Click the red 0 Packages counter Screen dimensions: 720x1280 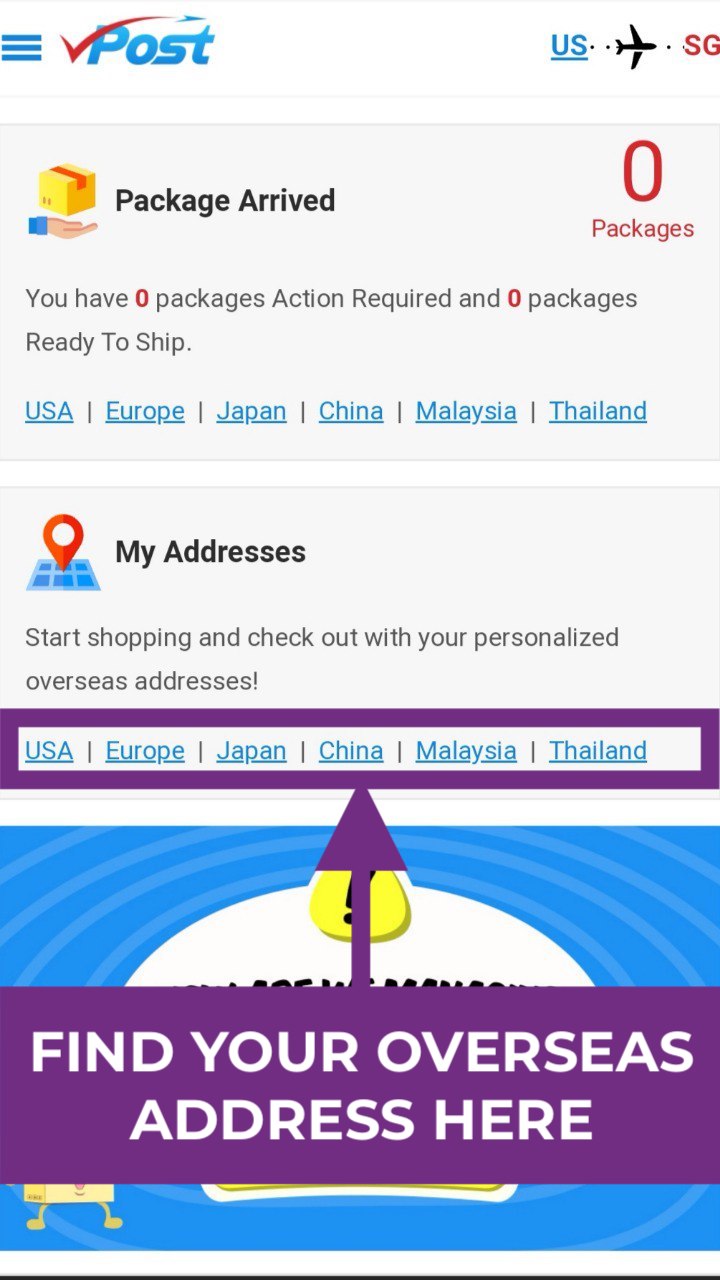643,190
